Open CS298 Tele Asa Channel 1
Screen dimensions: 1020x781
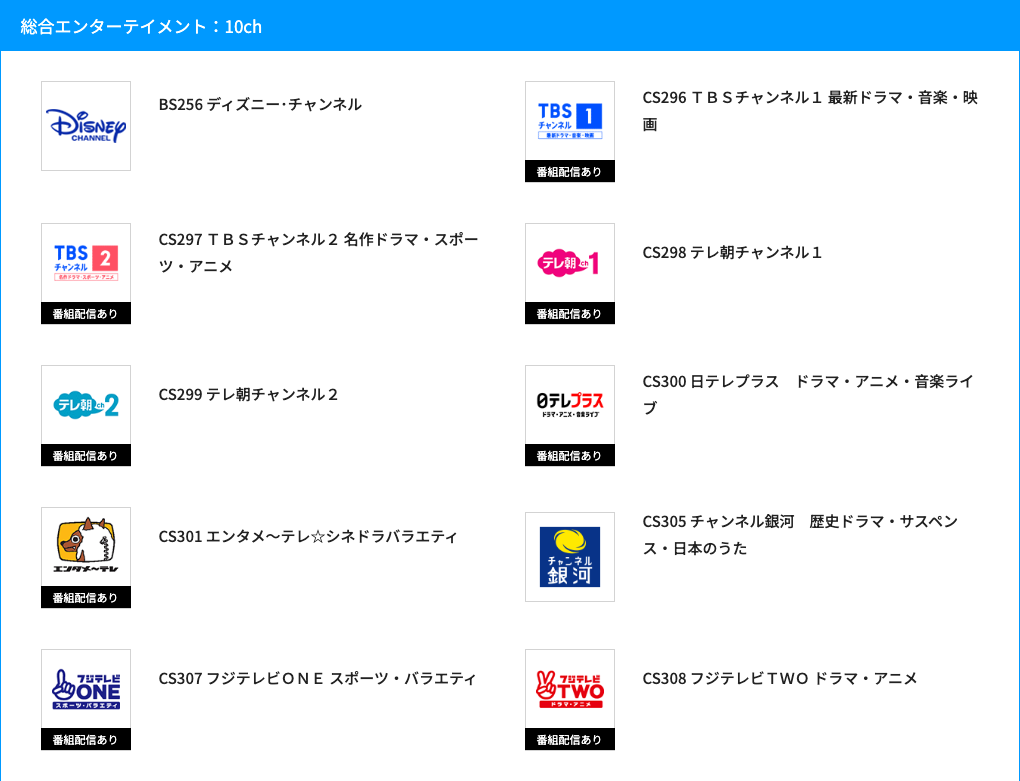pyautogui.click(x=732, y=252)
